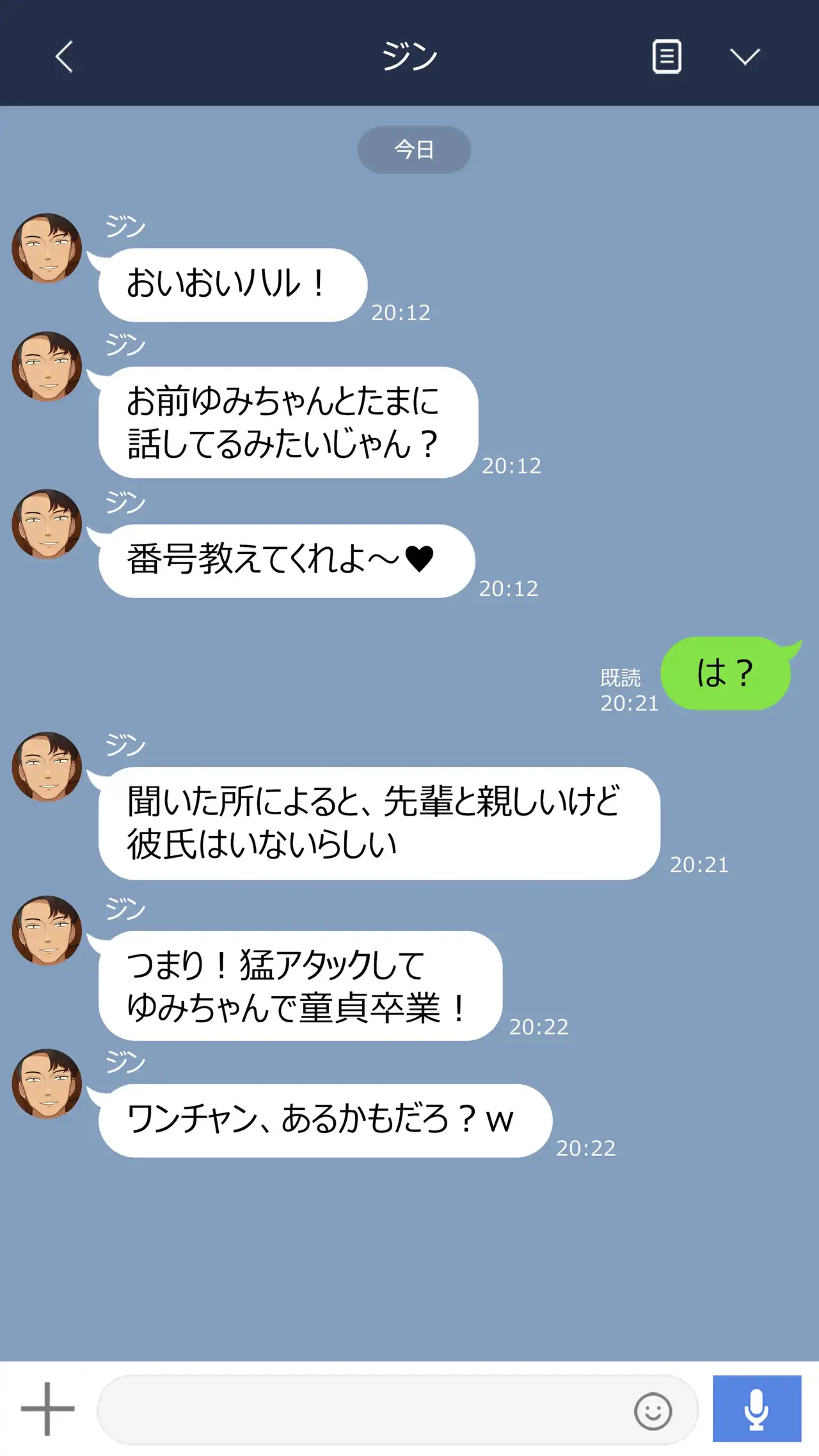View ジン's profile picture beside おいおいハル！
Viewport: 819px width, 1456px height.
[47, 248]
